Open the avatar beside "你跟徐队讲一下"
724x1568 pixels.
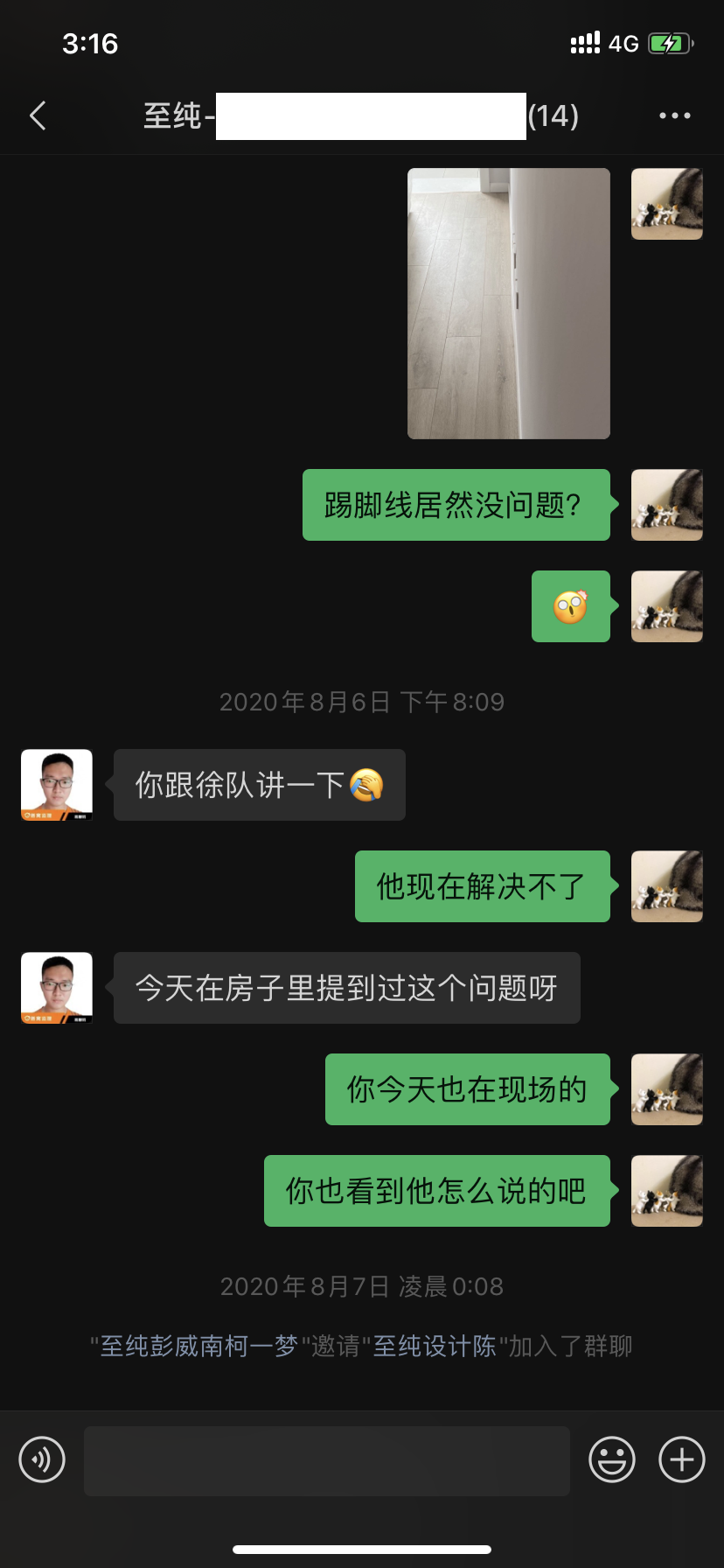coord(57,785)
